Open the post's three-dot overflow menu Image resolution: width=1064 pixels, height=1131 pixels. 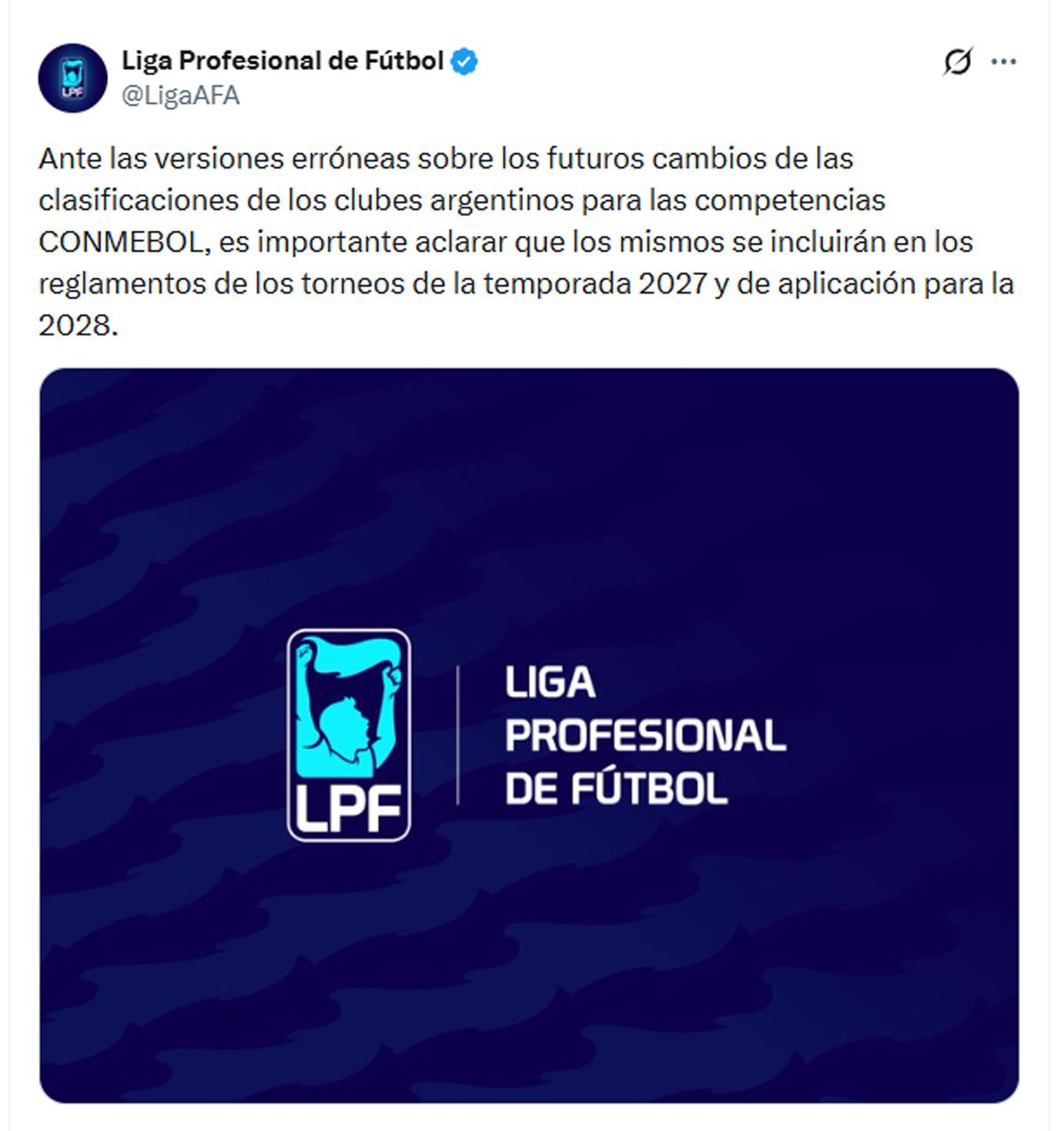[x=1004, y=62]
